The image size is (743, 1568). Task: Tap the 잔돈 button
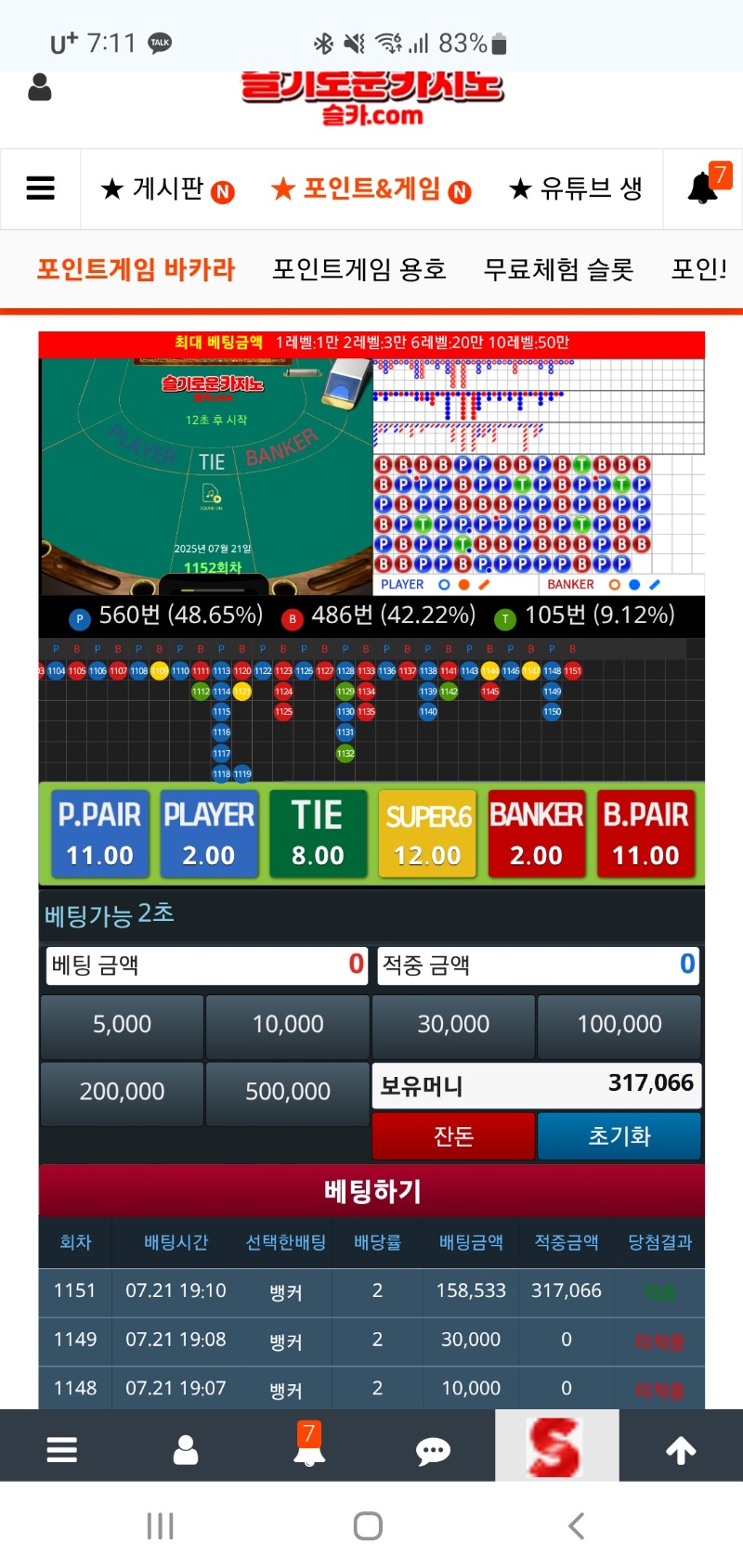tap(453, 1136)
